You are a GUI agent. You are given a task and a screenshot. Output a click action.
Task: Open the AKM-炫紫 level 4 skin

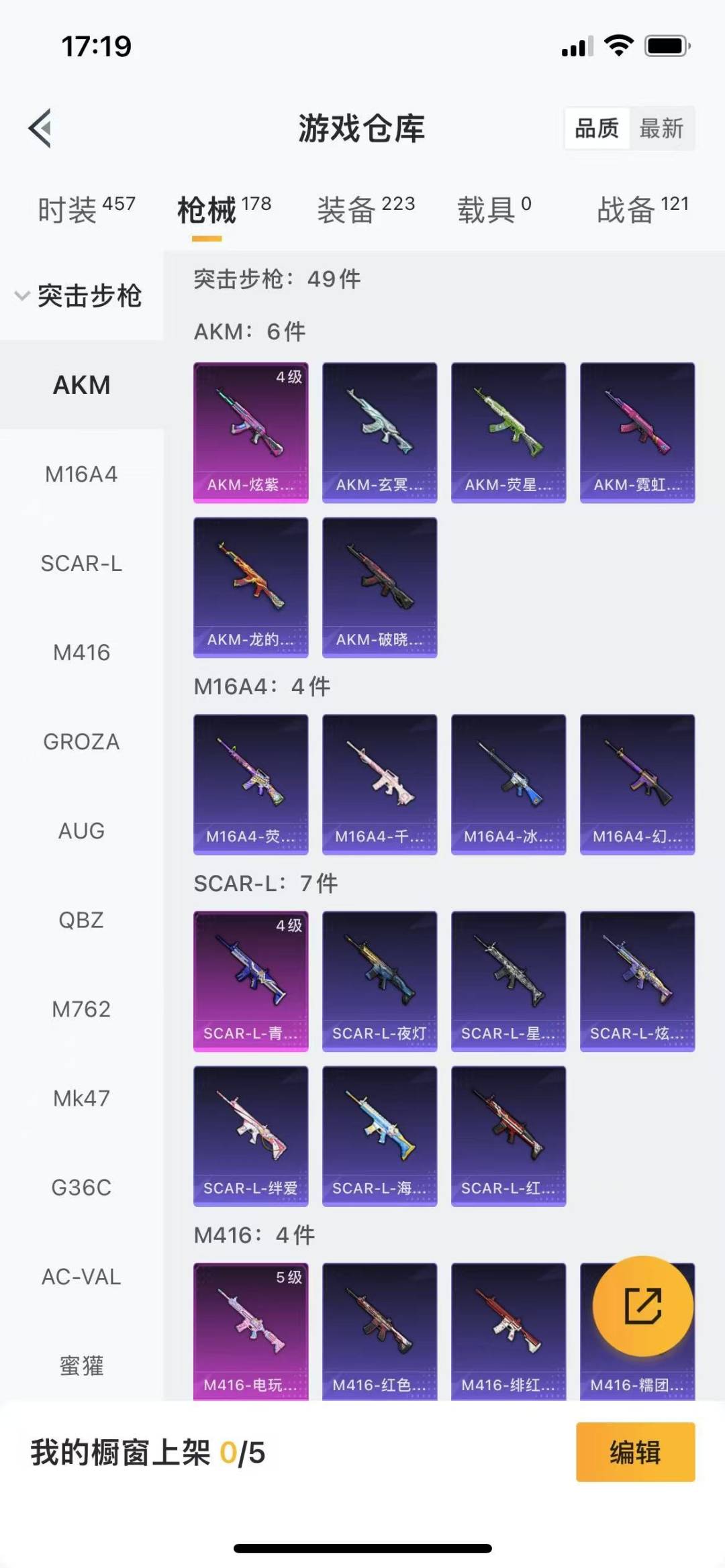pos(251,433)
